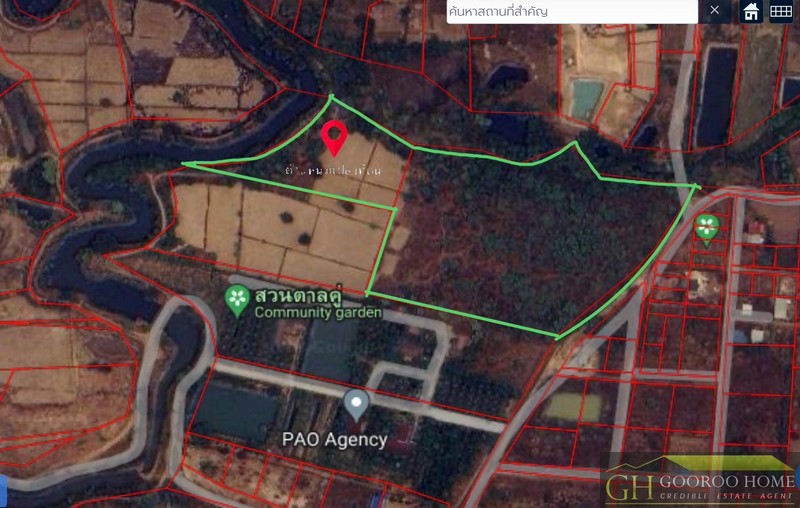The image size is (800, 508).
Task: Clear the search field with X
Action: click(x=714, y=11)
